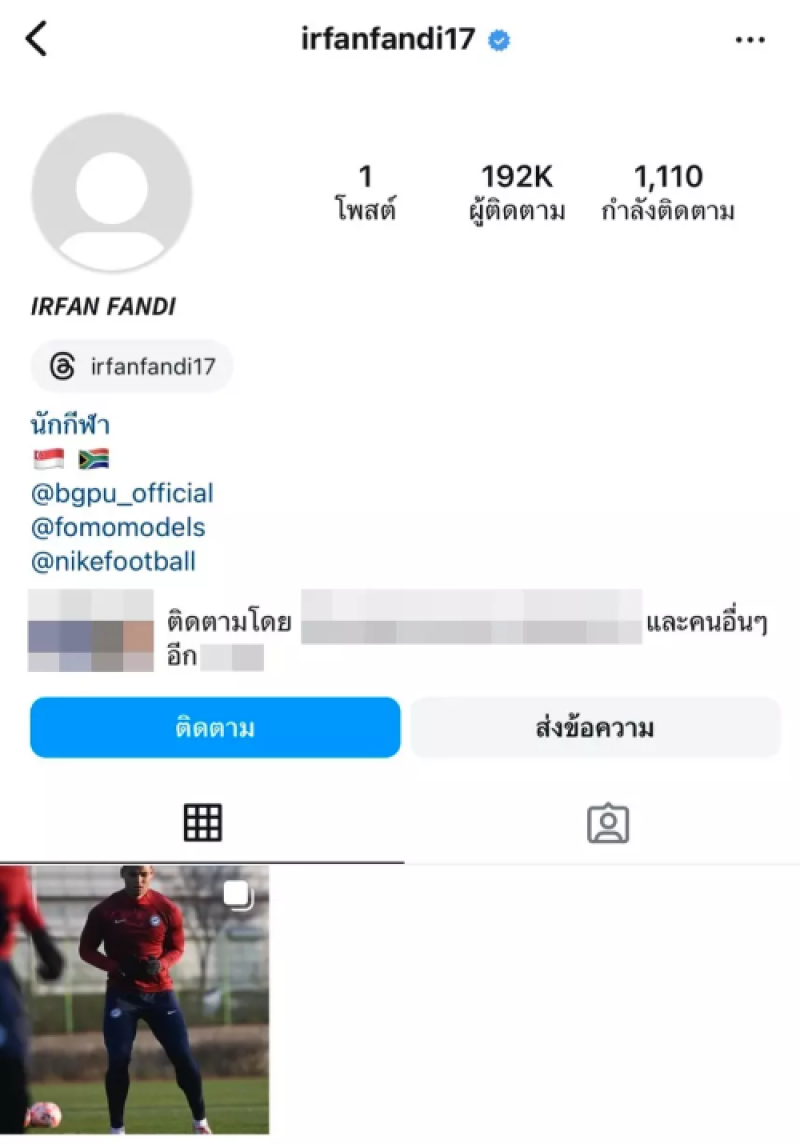Open the three-dot overflow menu
The height and width of the screenshot is (1144, 800).
[749, 40]
